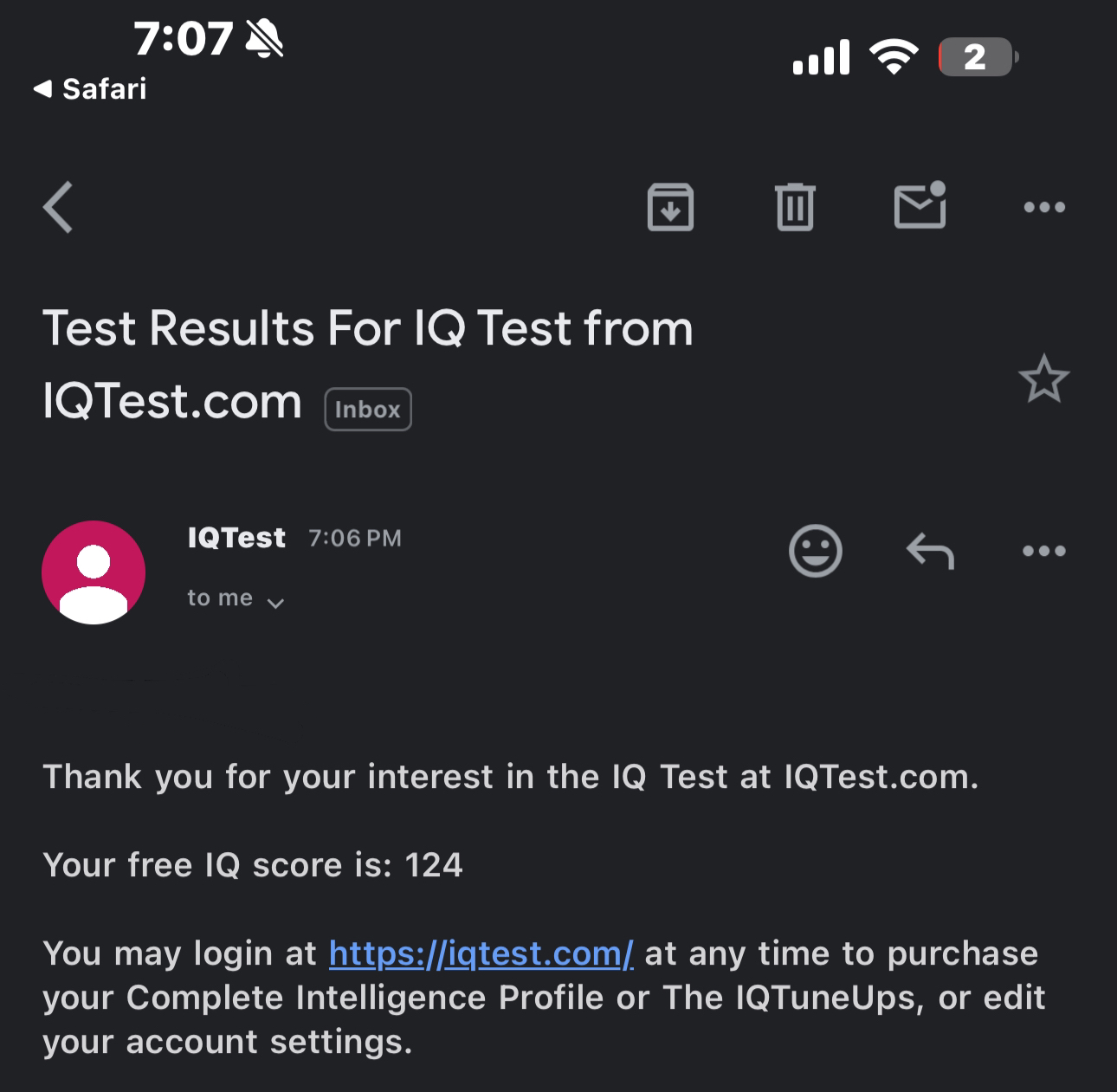The image size is (1117, 1092).
Task: Tap the Inbox label chip
Action: point(367,410)
